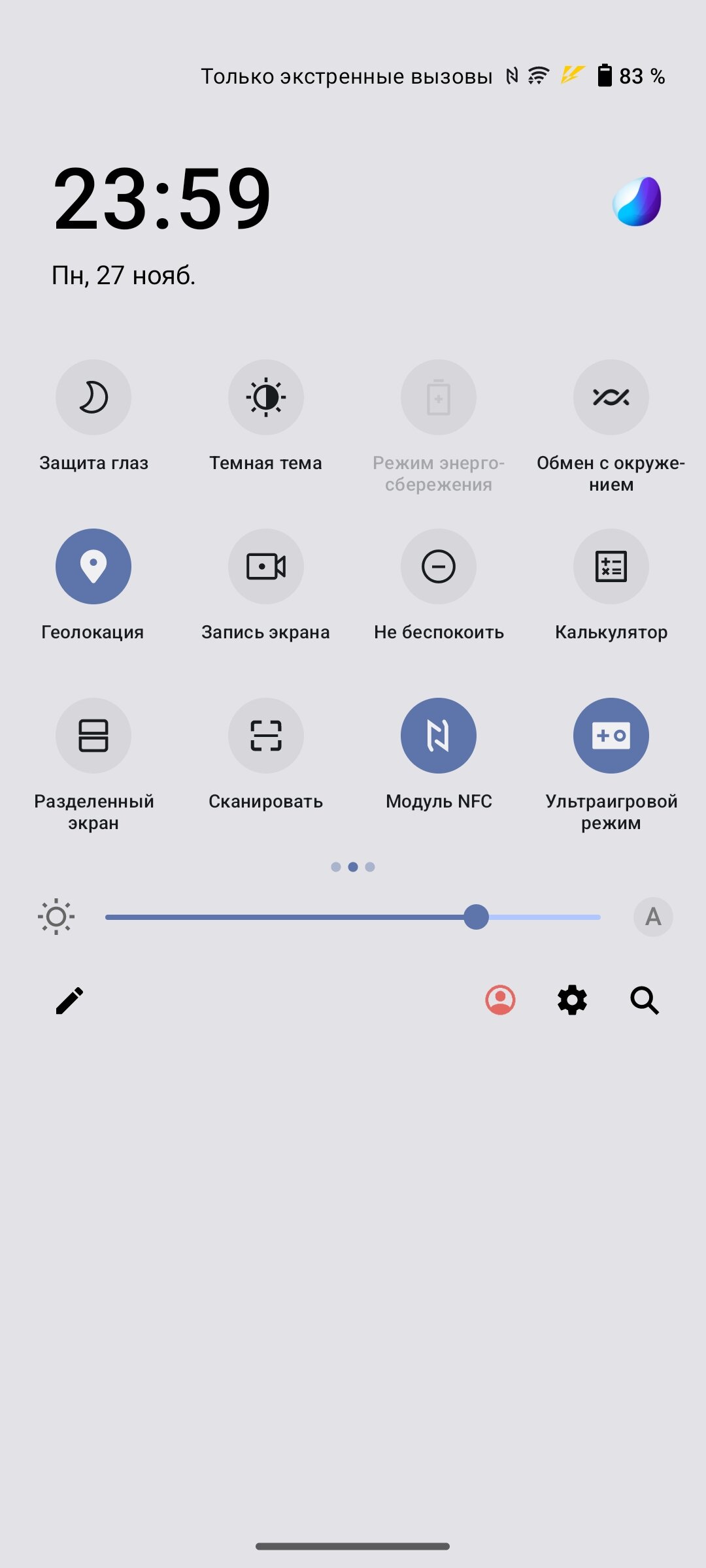Open the Калькулятор tile
This screenshot has width=706, height=1568.
pyautogui.click(x=611, y=566)
